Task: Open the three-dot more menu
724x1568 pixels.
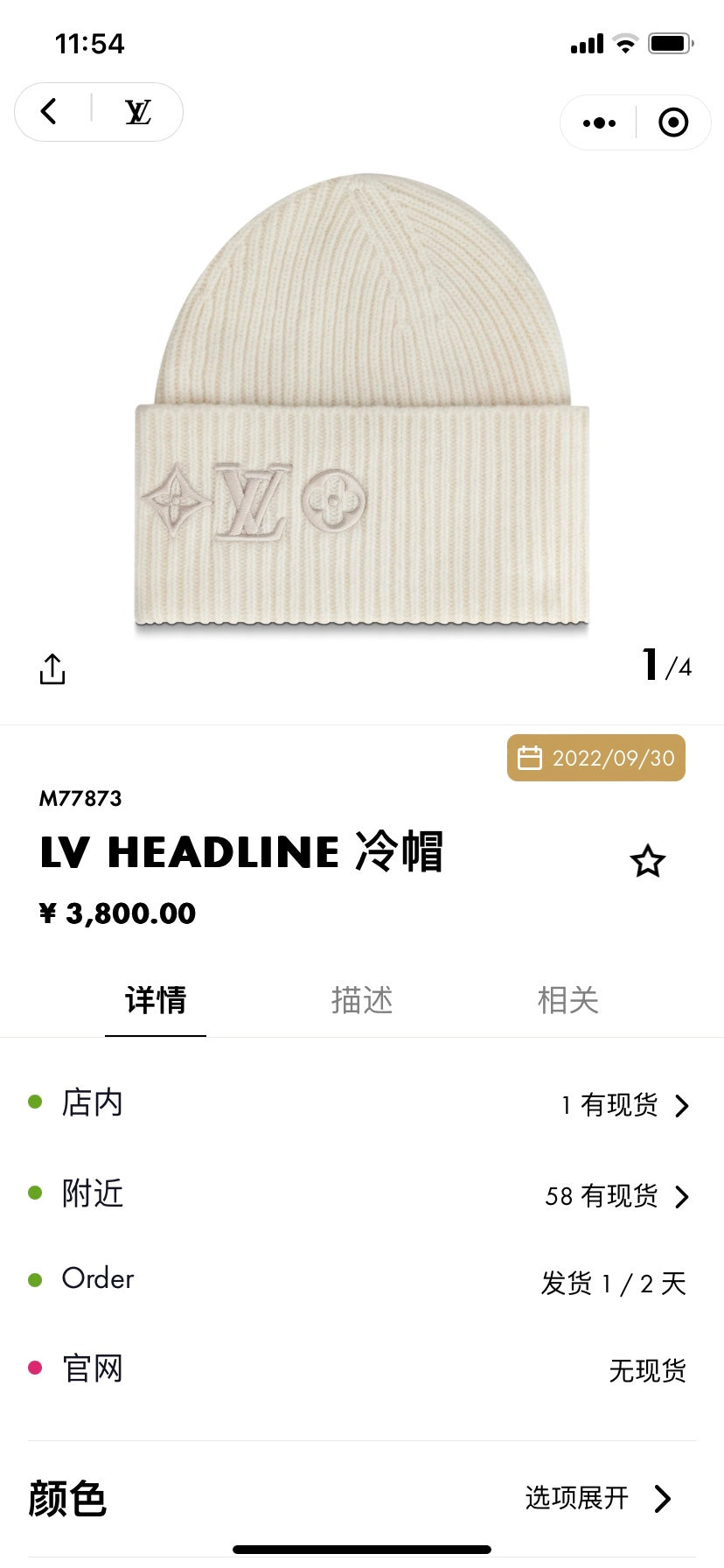Action: pos(599,122)
